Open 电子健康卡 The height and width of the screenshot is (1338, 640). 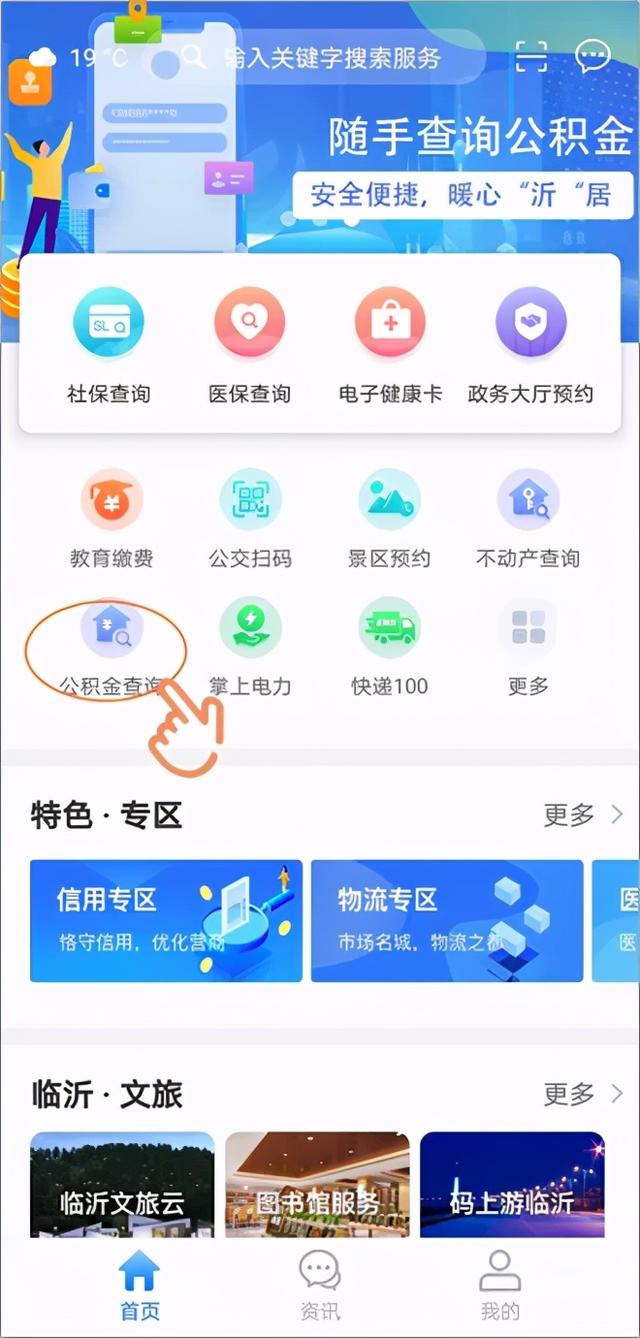390,345
